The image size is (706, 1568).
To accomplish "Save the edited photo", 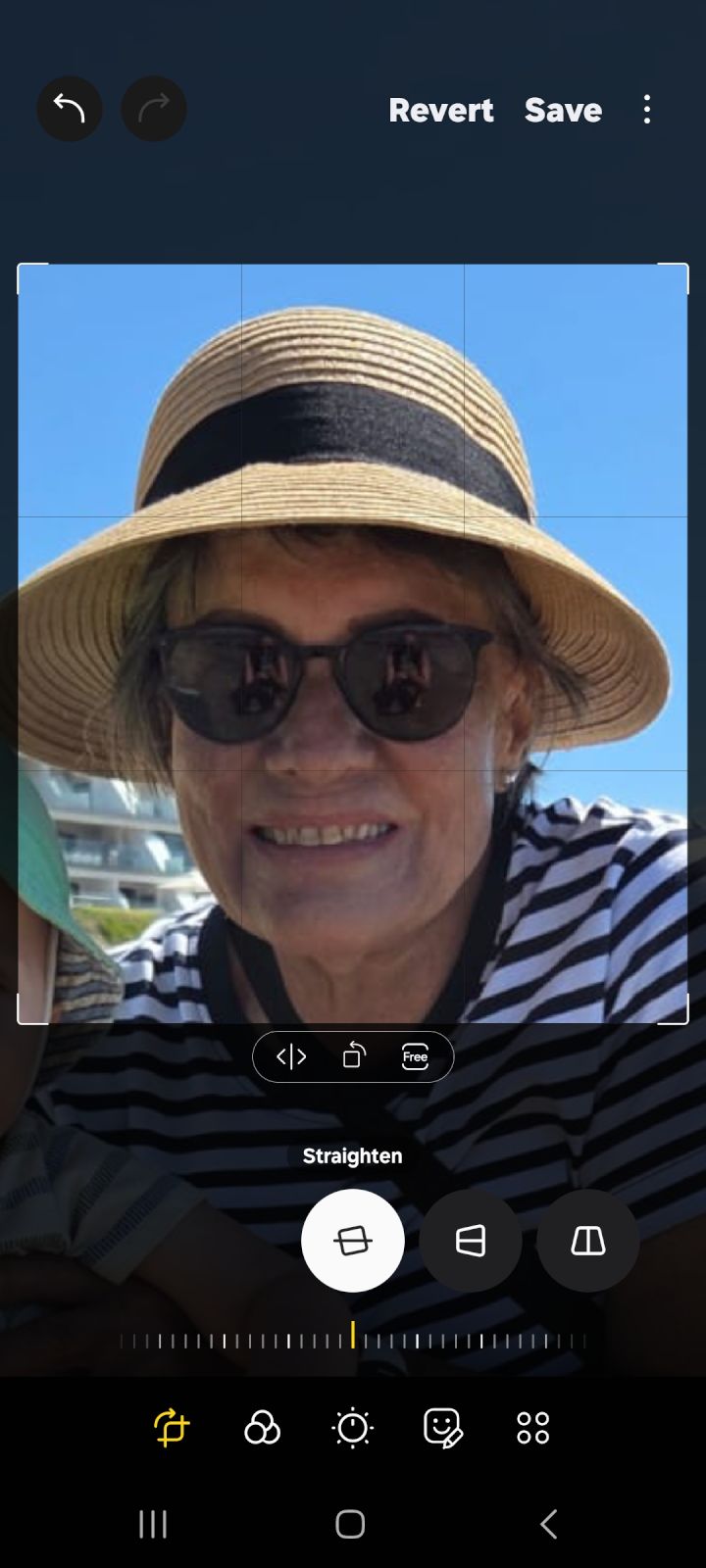I will click(563, 110).
